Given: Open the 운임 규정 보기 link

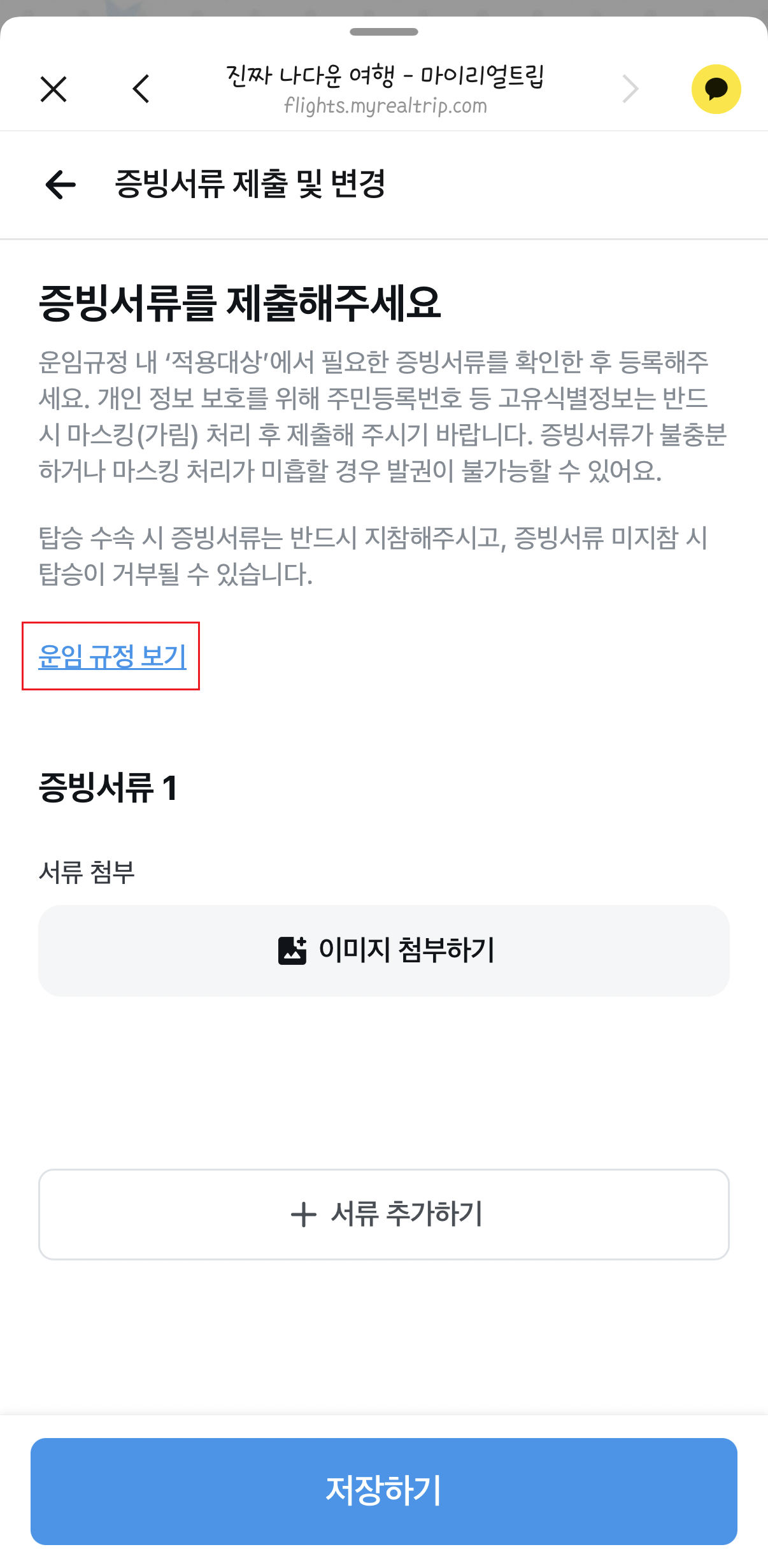Looking at the screenshot, I should (x=112, y=656).
